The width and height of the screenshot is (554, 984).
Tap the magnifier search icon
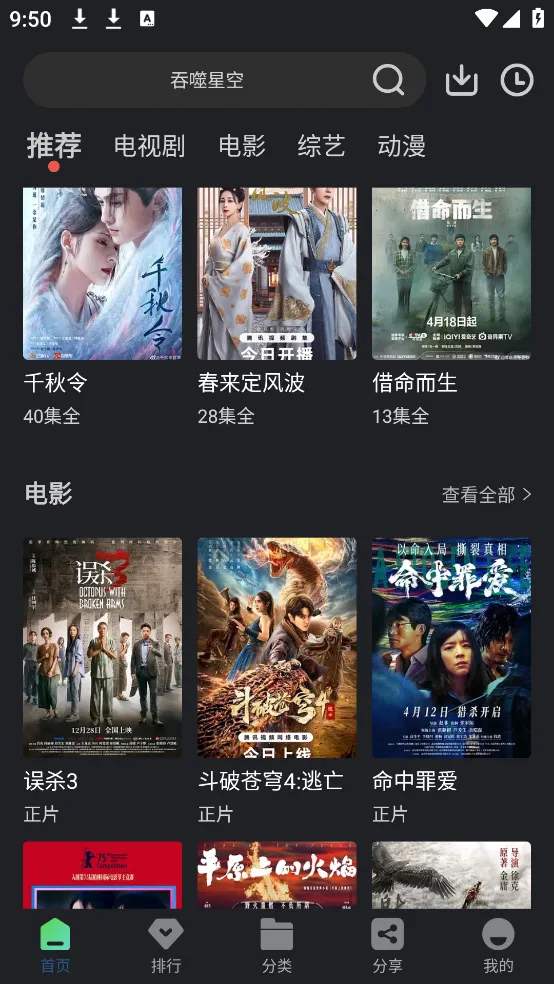[388, 80]
